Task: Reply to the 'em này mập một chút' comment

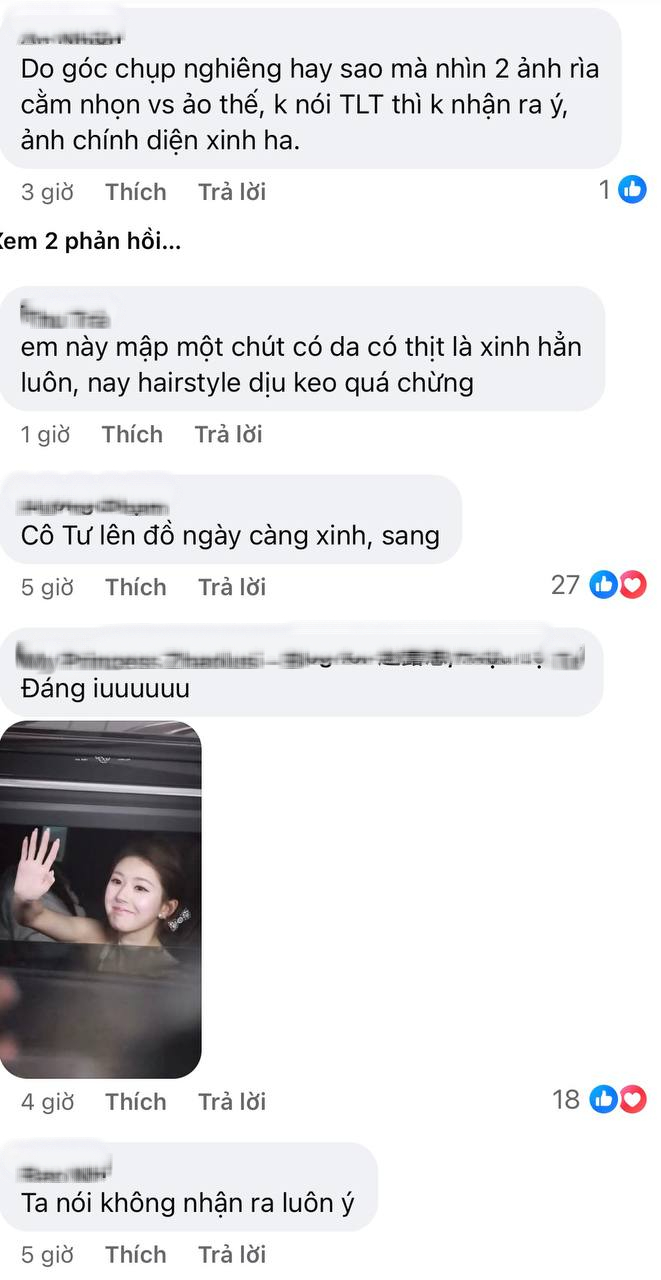Action: (x=228, y=434)
